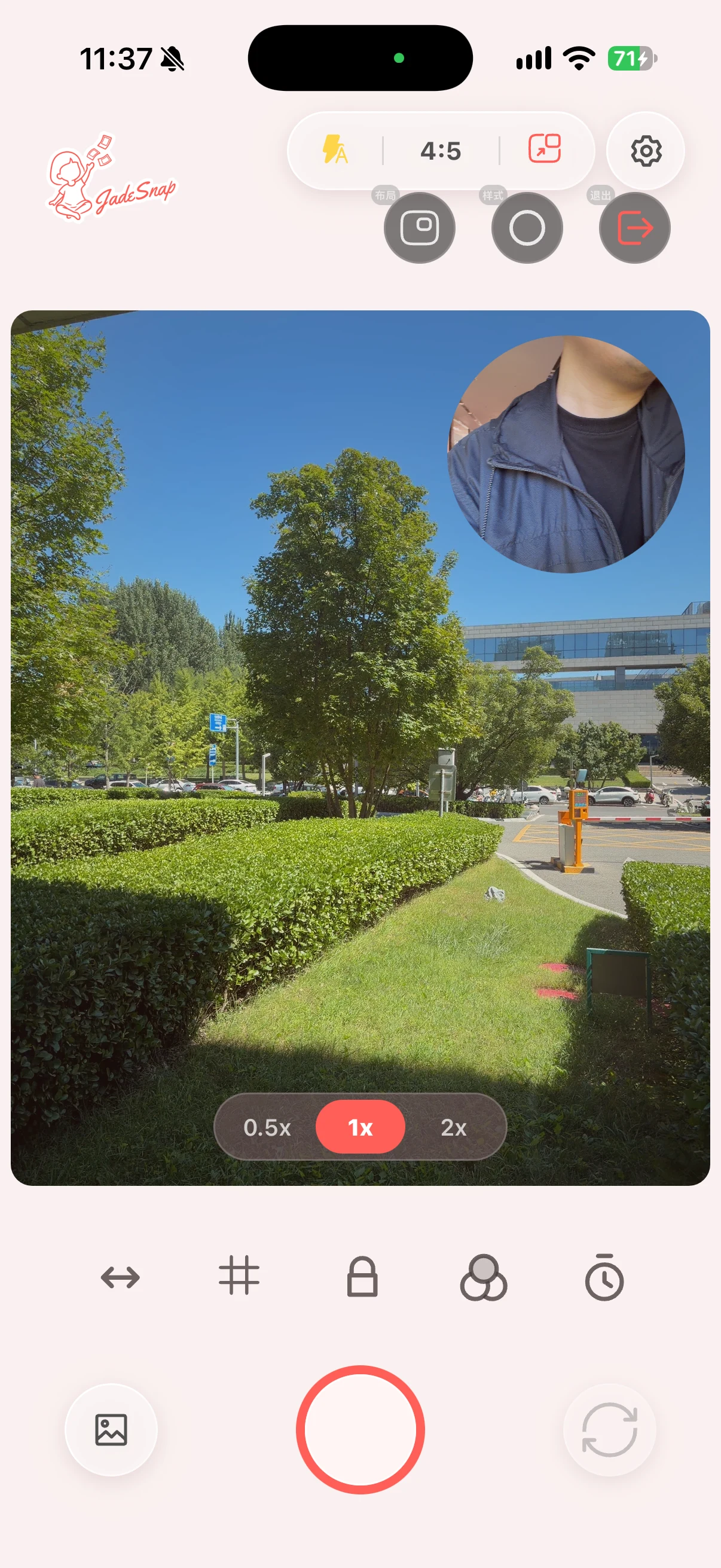The image size is (721, 1568).
Task: Switch to 2x zoom
Action: point(453,1127)
